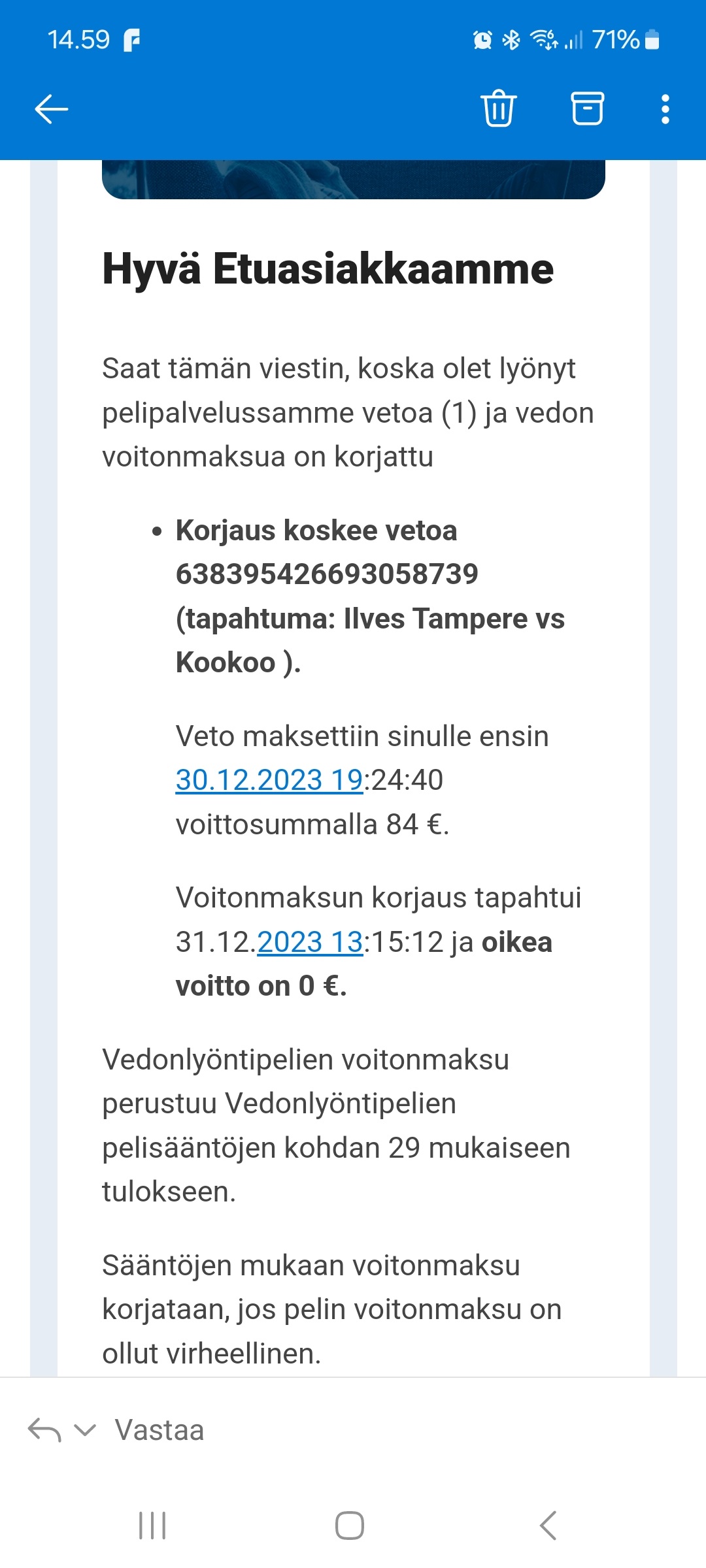The image size is (706, 1568).
Task: Open recent apps from navigation bar
Action: pyautogui.click(x=152, y=1526)
